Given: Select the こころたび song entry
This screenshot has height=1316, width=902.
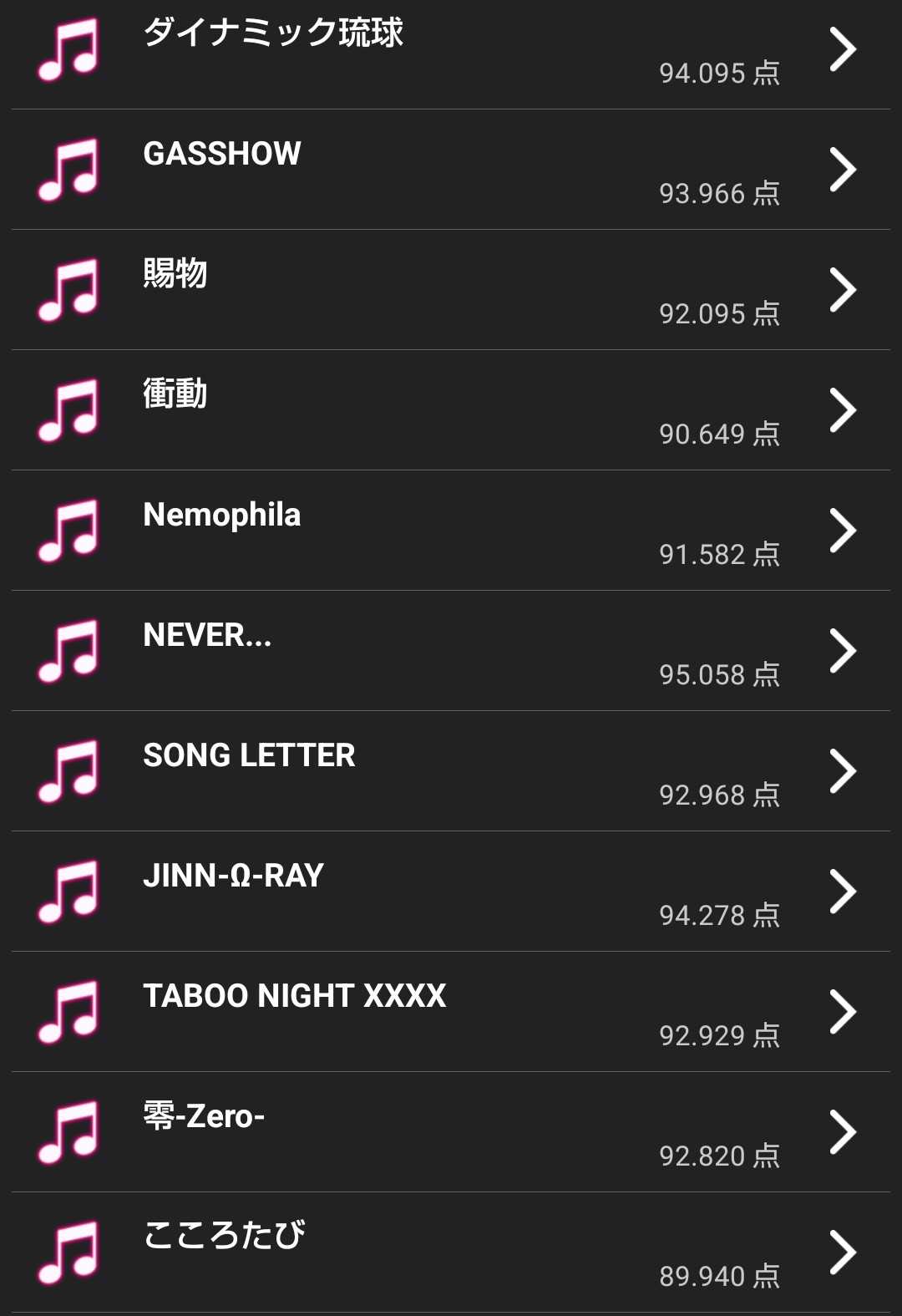Looking at the screenshot, I should pyautogui.click(x=451, y=1252).
